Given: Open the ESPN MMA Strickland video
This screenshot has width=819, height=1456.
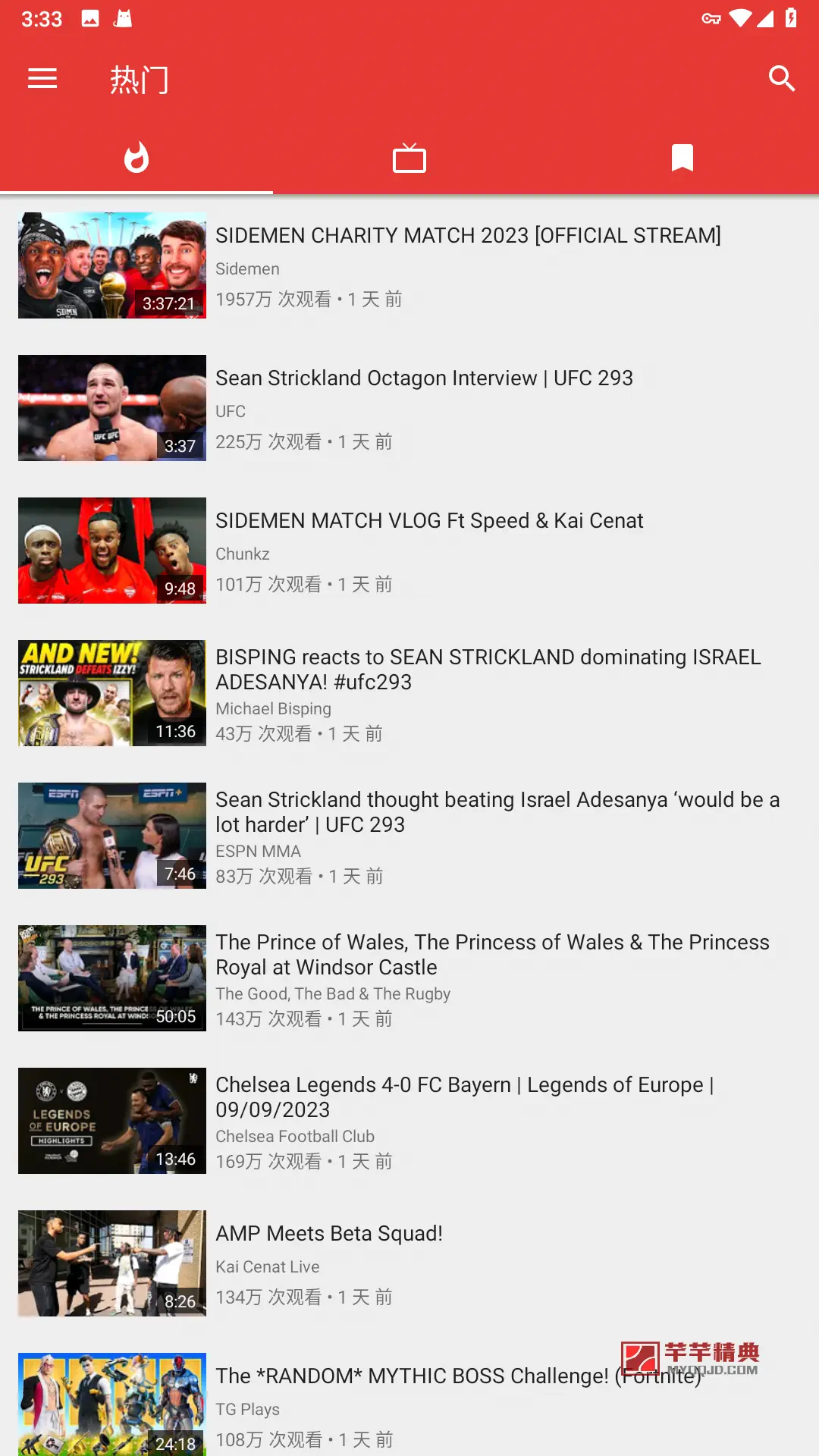Looking at the screenshot, I should [409, 836].
